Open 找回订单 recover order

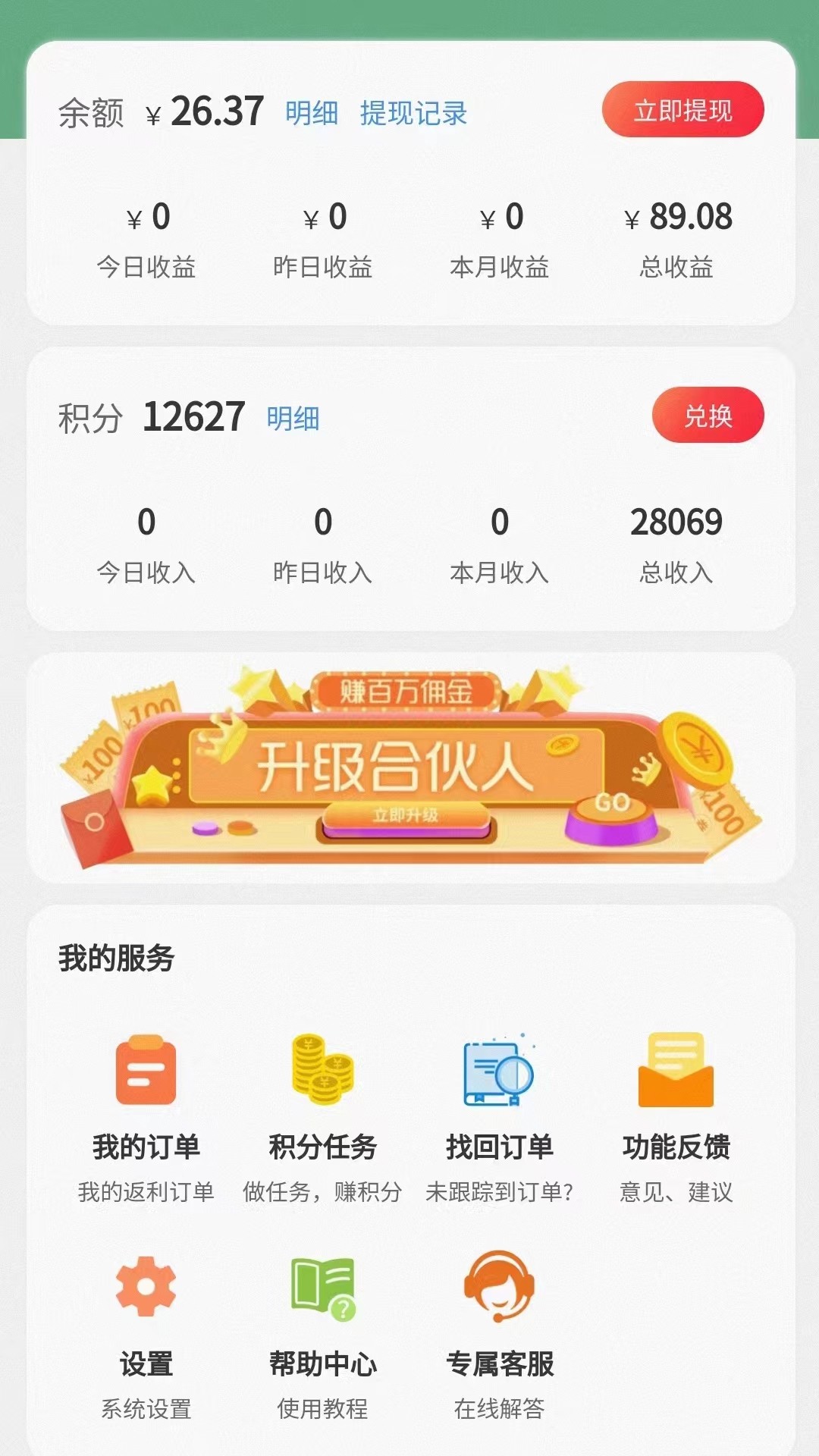click(499, 1107)
